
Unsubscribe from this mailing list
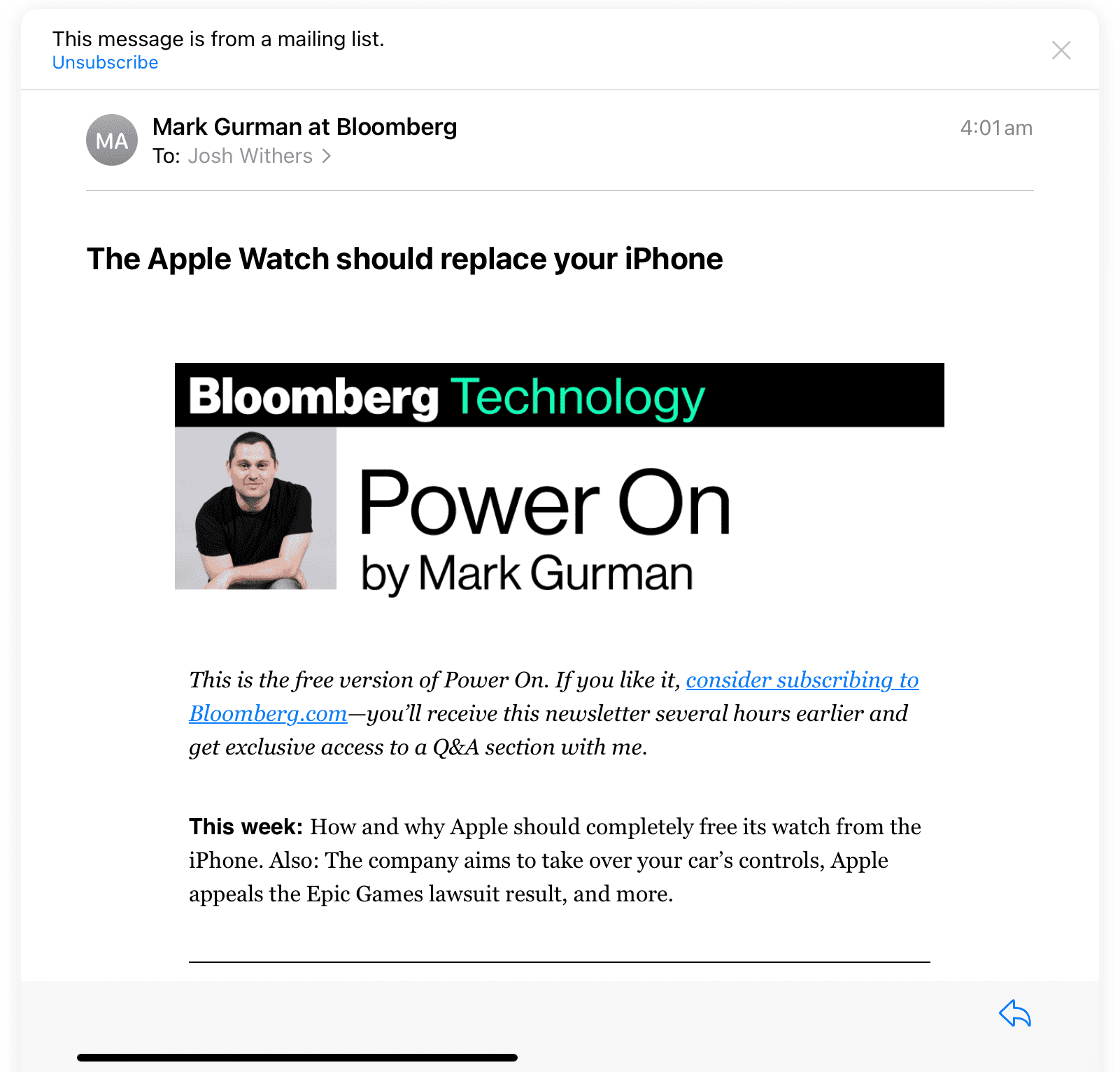coord(105,63)
